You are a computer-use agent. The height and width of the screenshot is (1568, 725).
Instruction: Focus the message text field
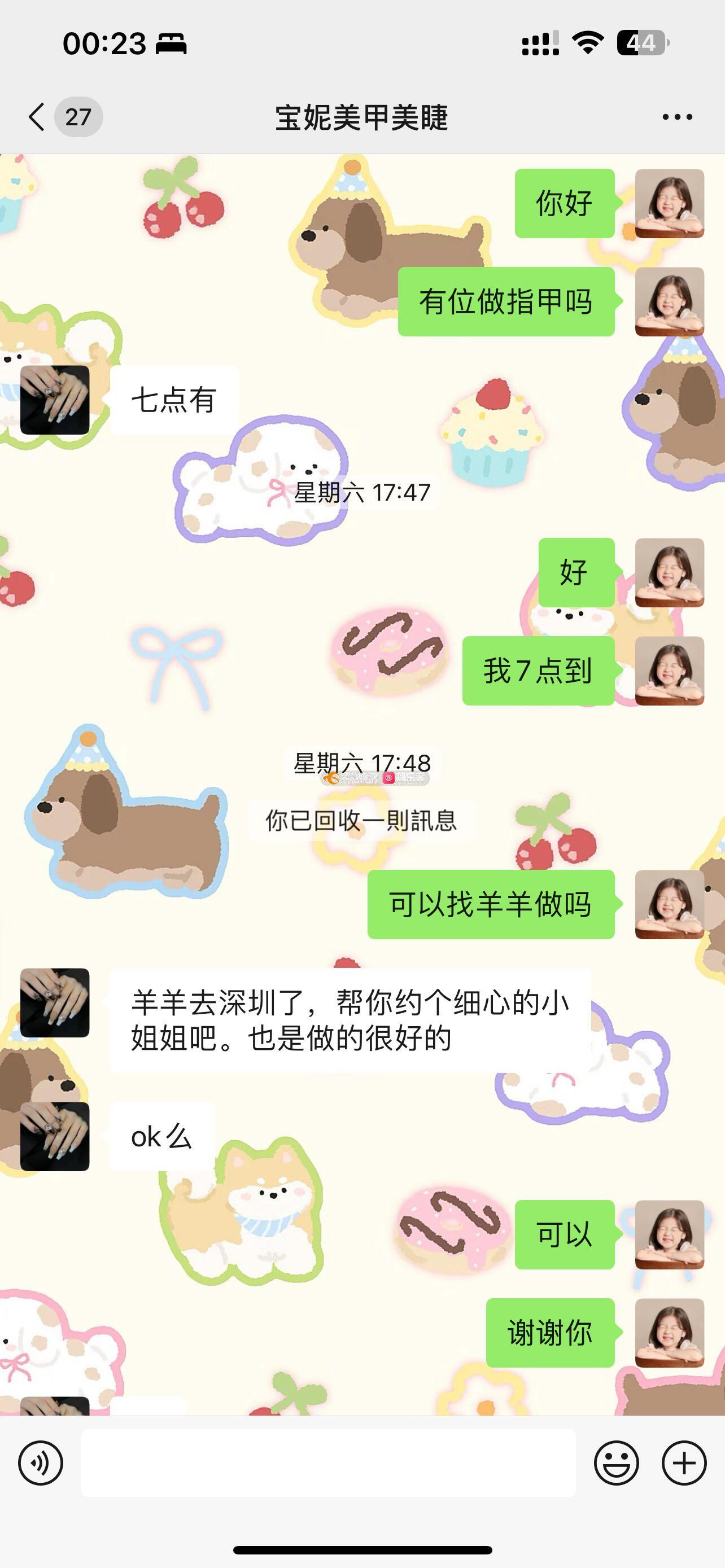(328, 1462)
